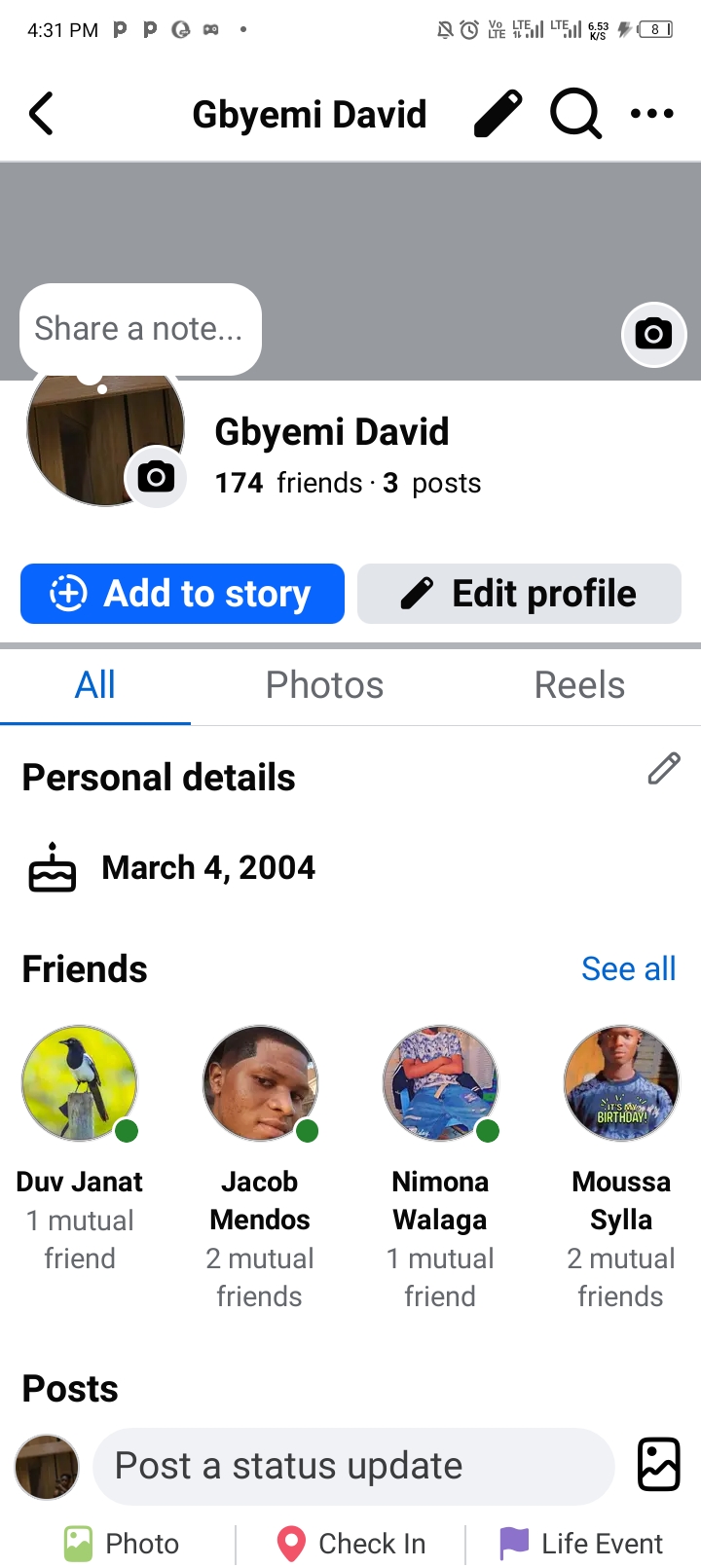This screenshot has width=701, height=1568.
Task: See all friends
Action: point(628,968)
